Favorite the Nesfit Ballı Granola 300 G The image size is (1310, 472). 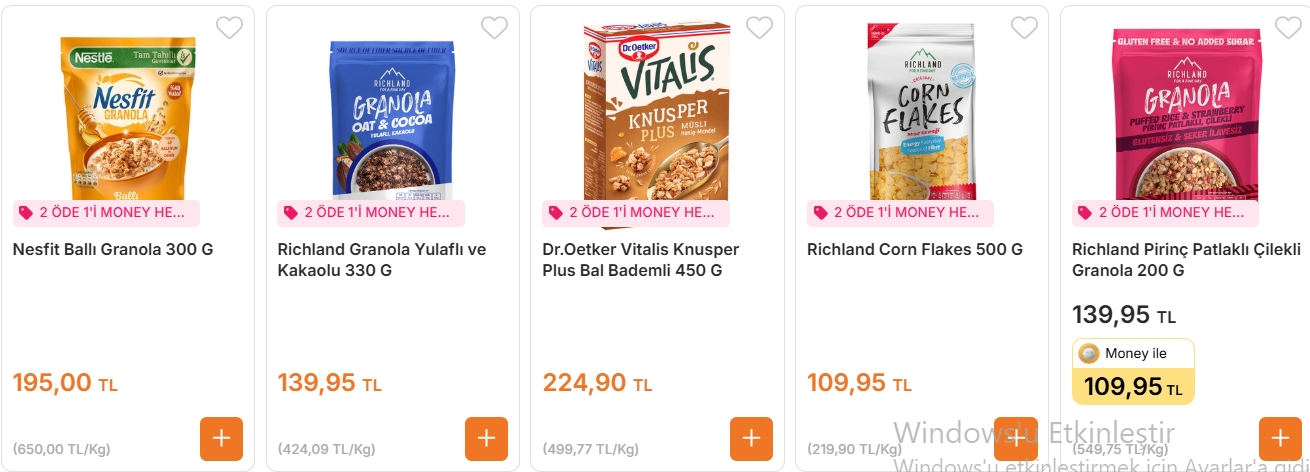coord(229,28)
